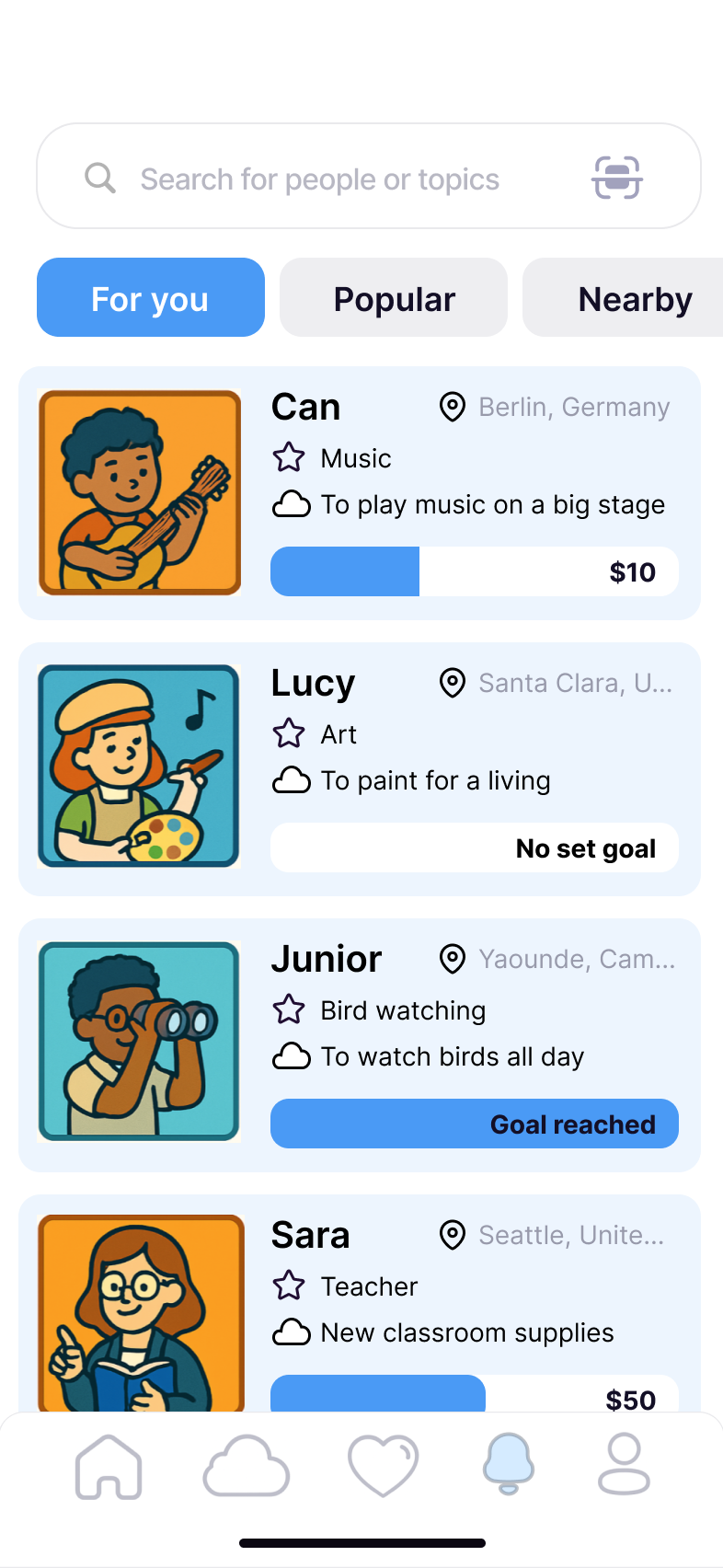Open Sara's classroom supplies card
This screenshot has width=723, height=1568.
pyautogui.click(x=360, y=1307)
